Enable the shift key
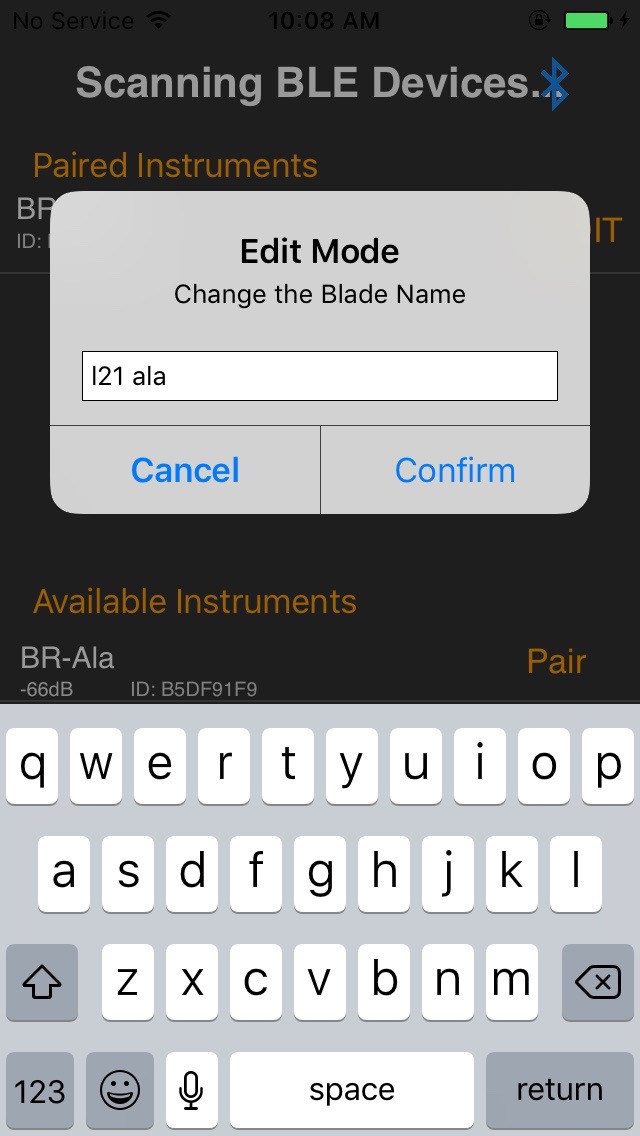This screenshot has height=1136, width=640. [x=41, y=983]
